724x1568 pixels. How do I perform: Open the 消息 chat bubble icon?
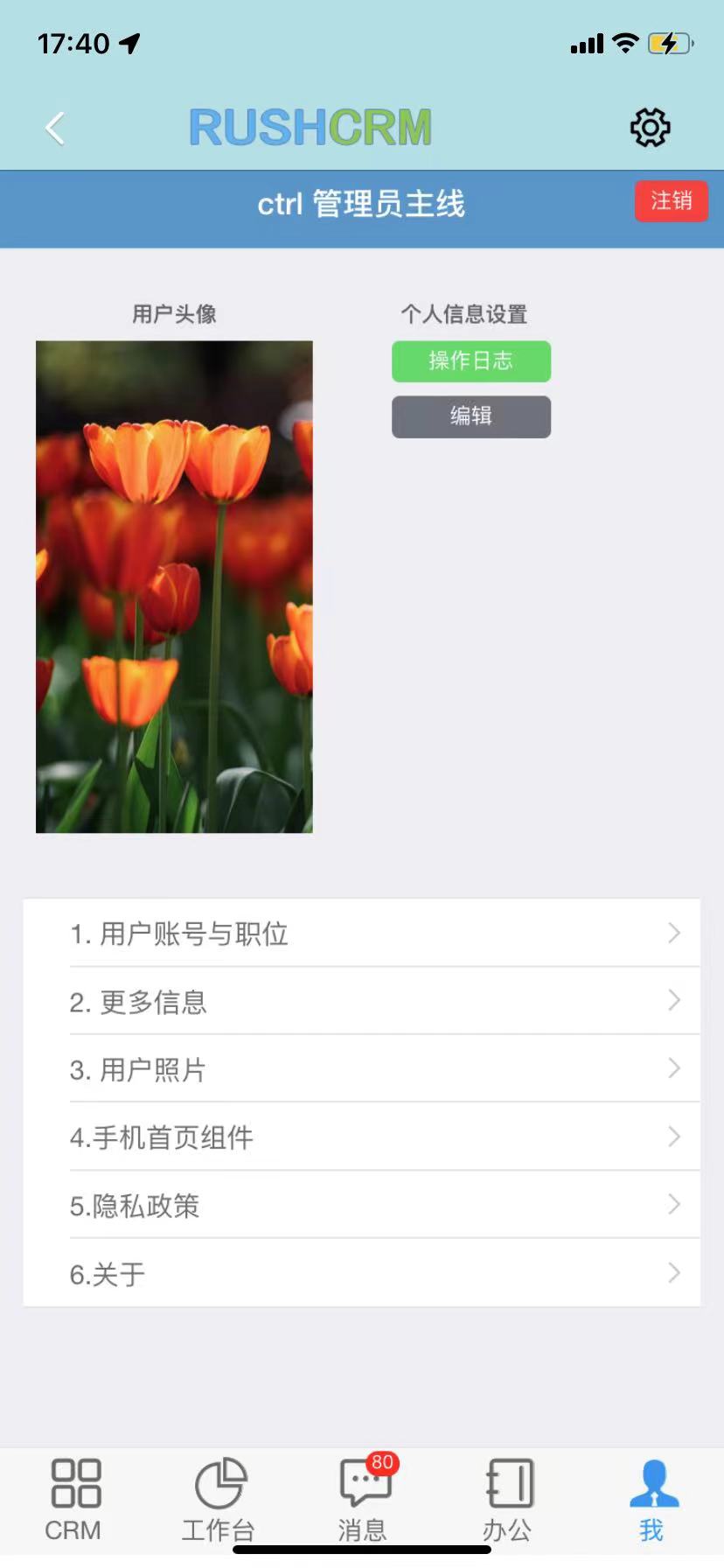(362, 1487)
